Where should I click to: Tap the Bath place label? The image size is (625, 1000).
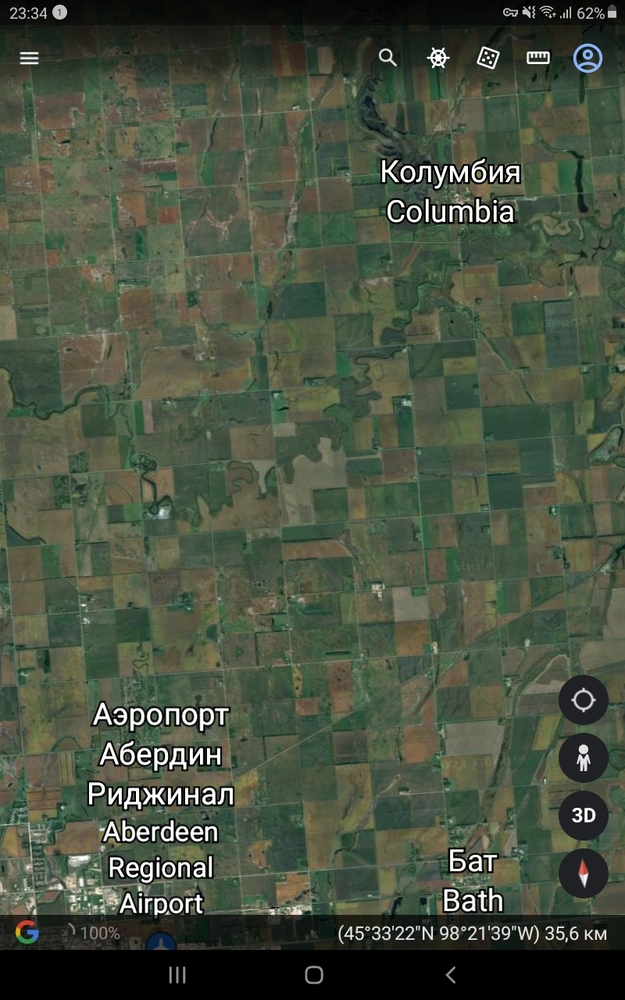click(473, 881)
